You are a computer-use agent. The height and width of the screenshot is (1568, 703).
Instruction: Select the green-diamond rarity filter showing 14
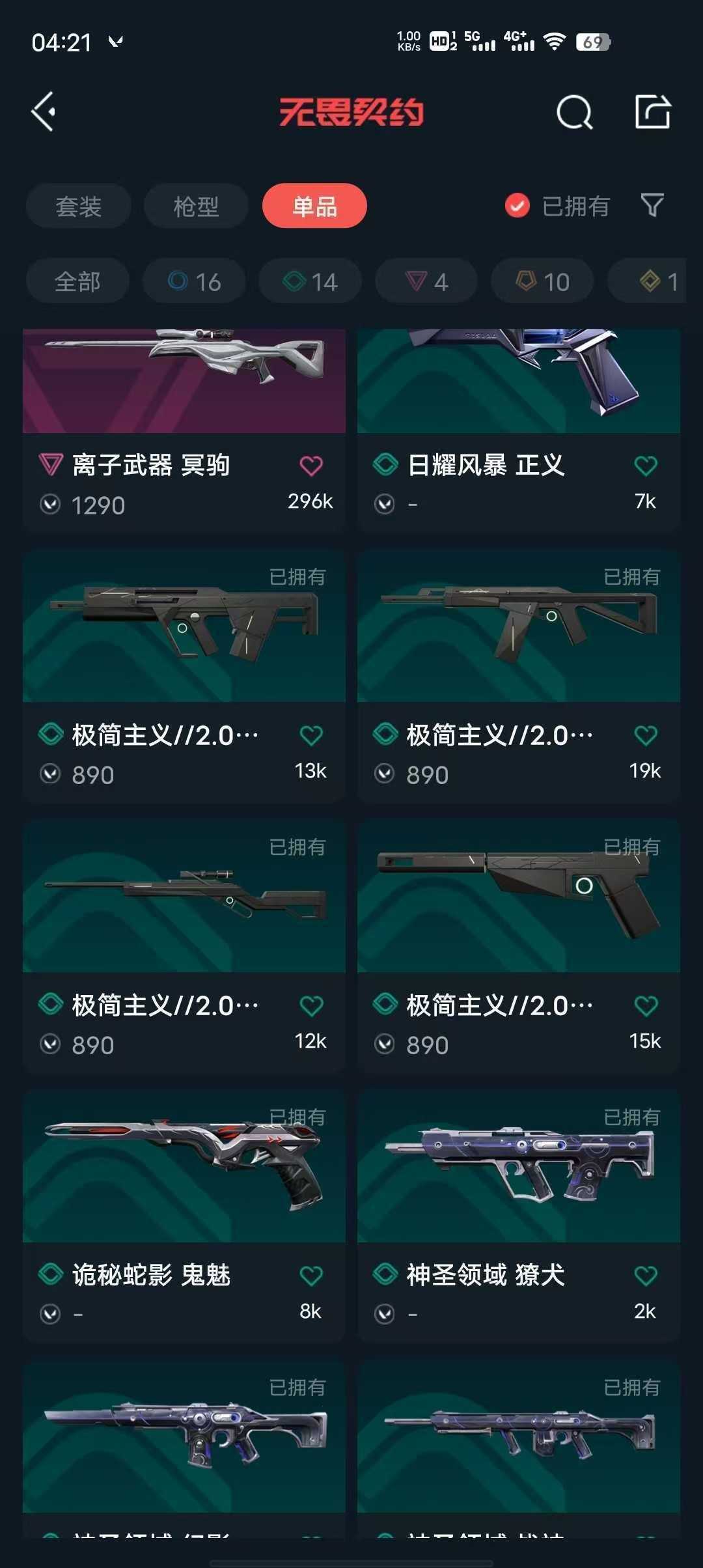pyautogui.click(x=309, y=281)
